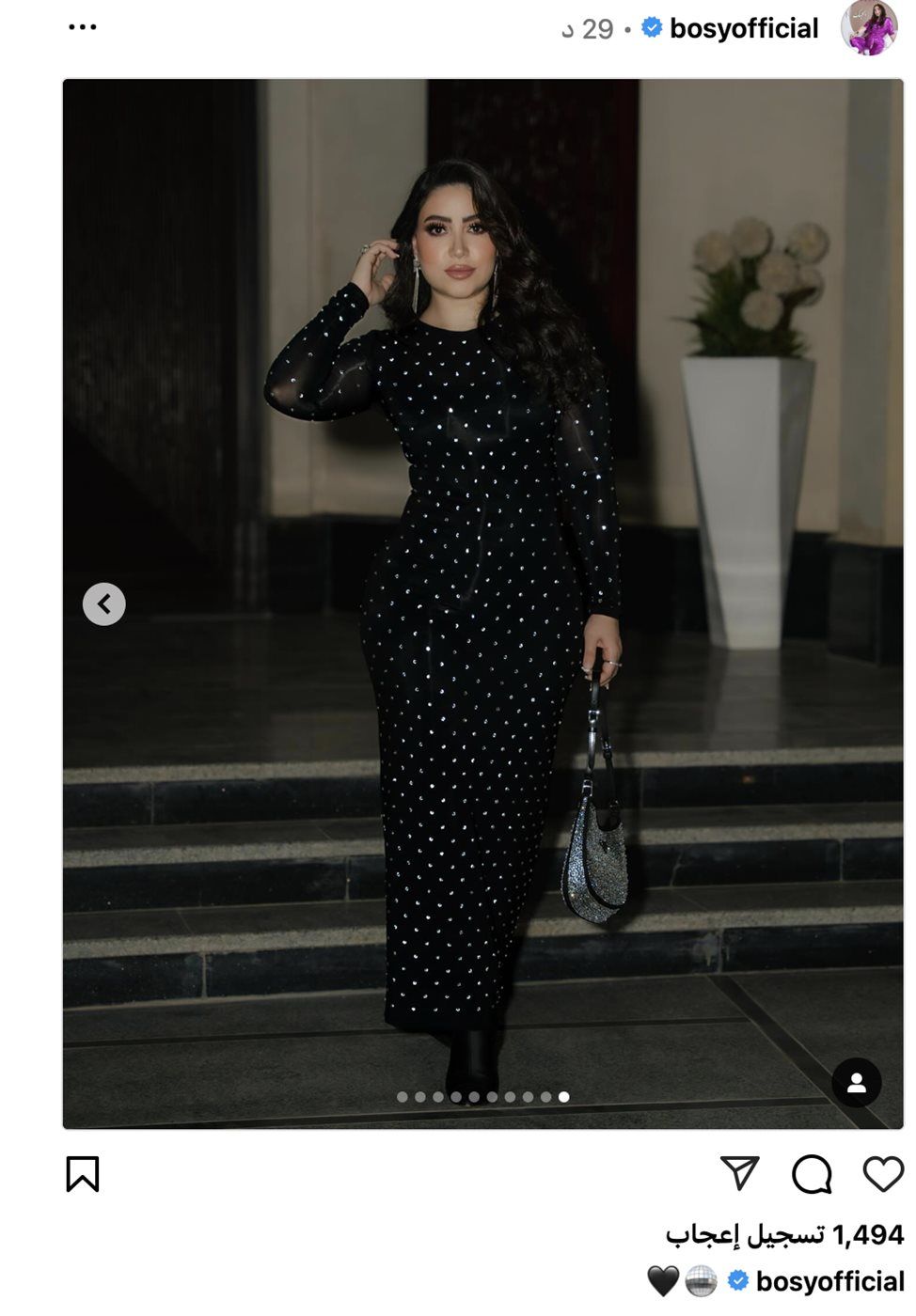Screen dimensions: 916x1316
Task: Save post with the bookmark icon
Action: pos(83,1174)
